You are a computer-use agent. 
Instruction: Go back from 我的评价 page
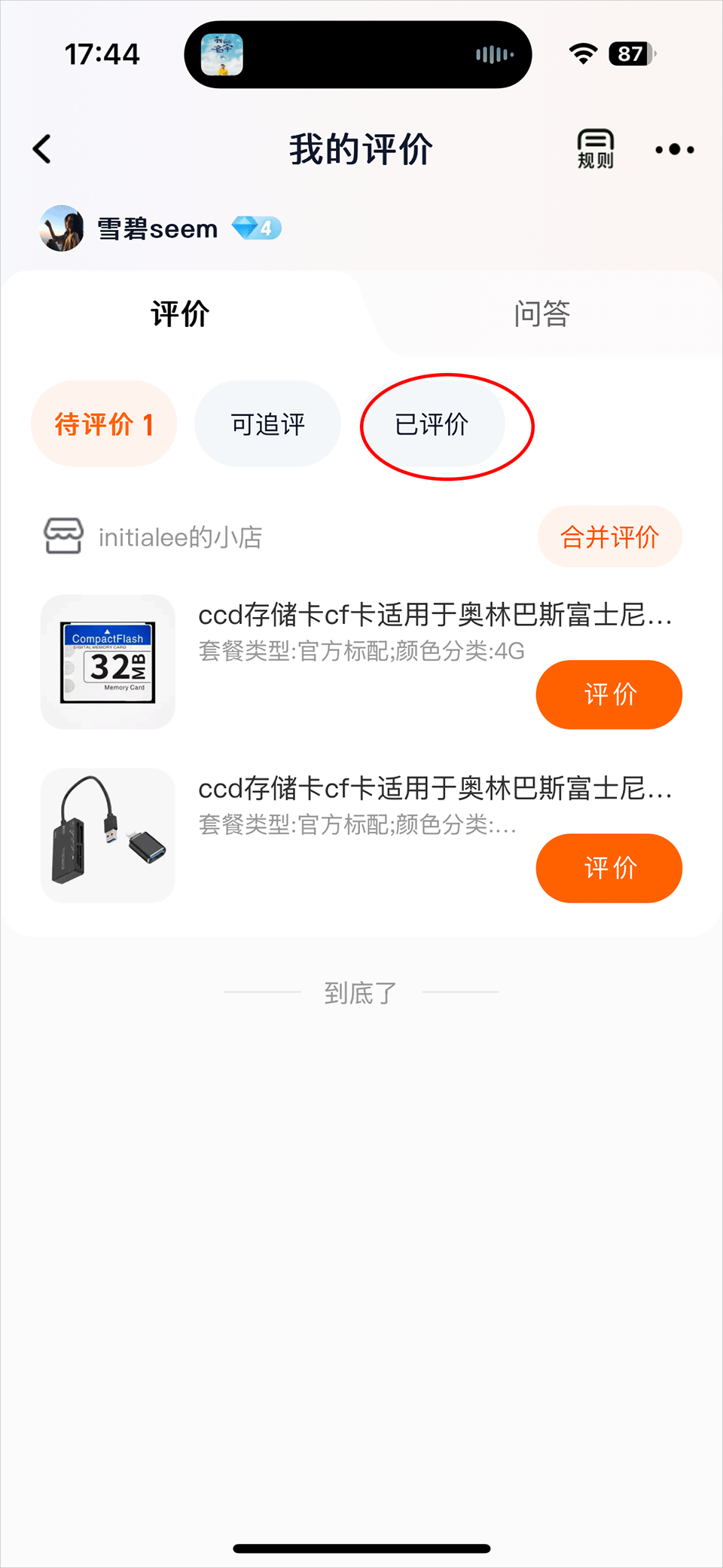(43, 149)
